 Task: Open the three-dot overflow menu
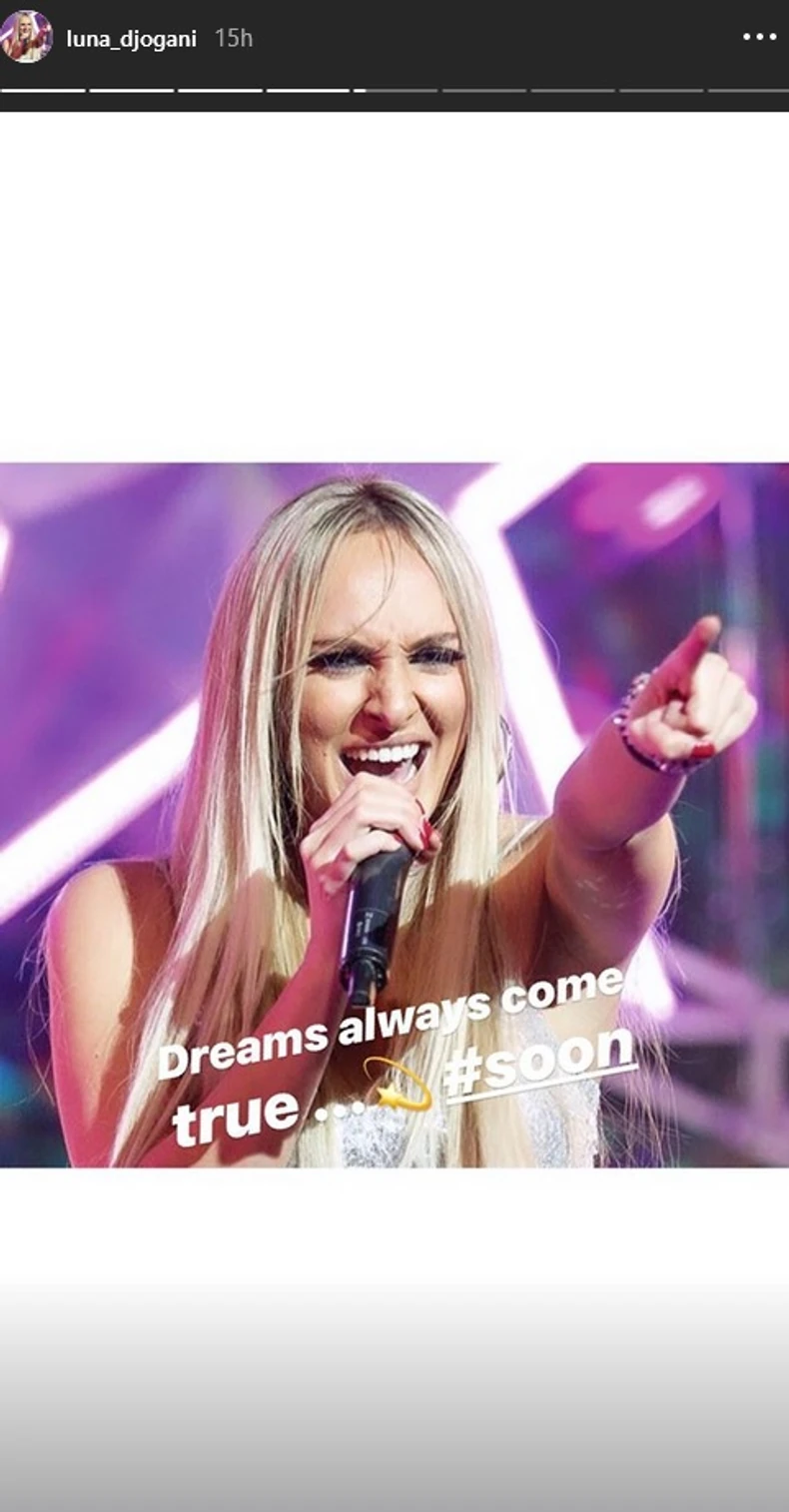759,37
